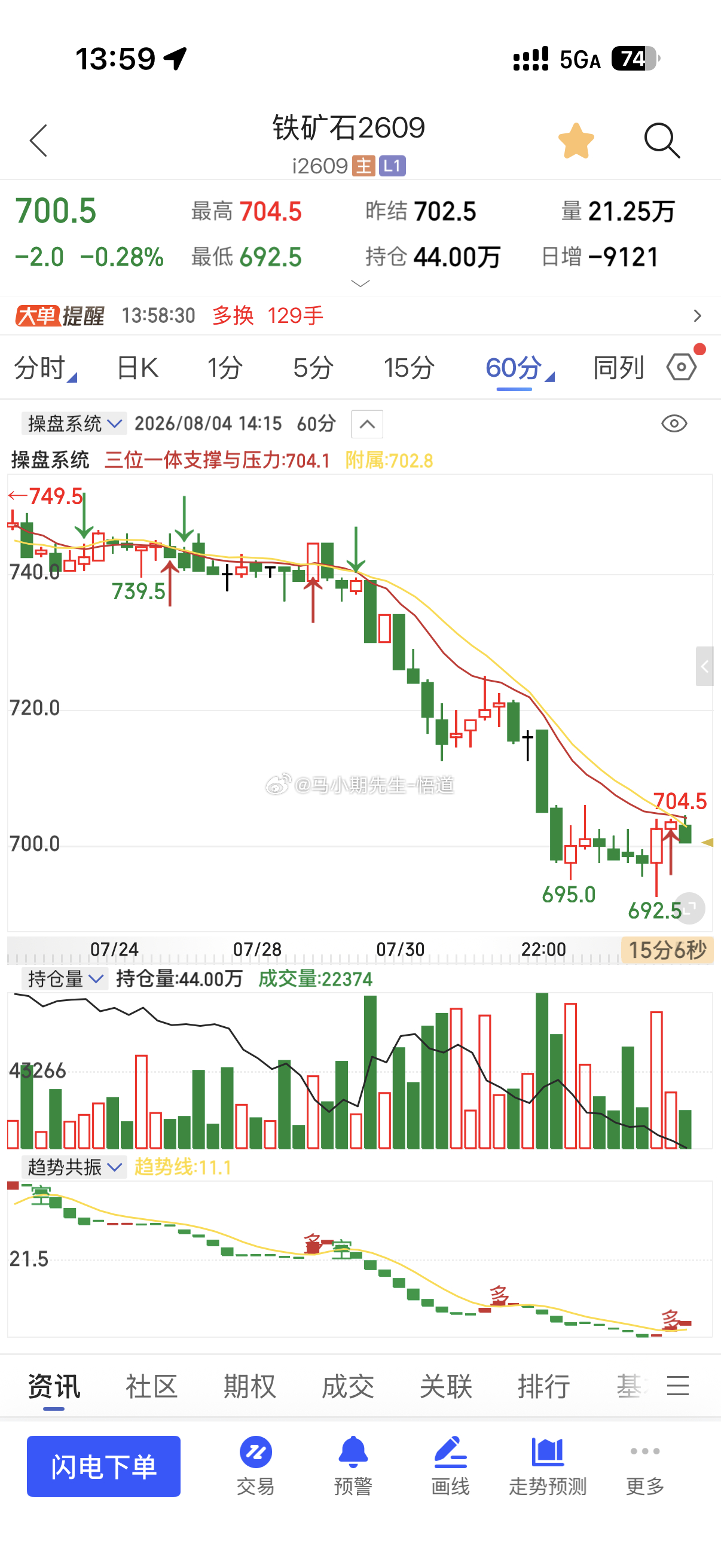Tap the 闪电下单 quick order button
Screen dimensions: 721x1568
click(103, 1466)
